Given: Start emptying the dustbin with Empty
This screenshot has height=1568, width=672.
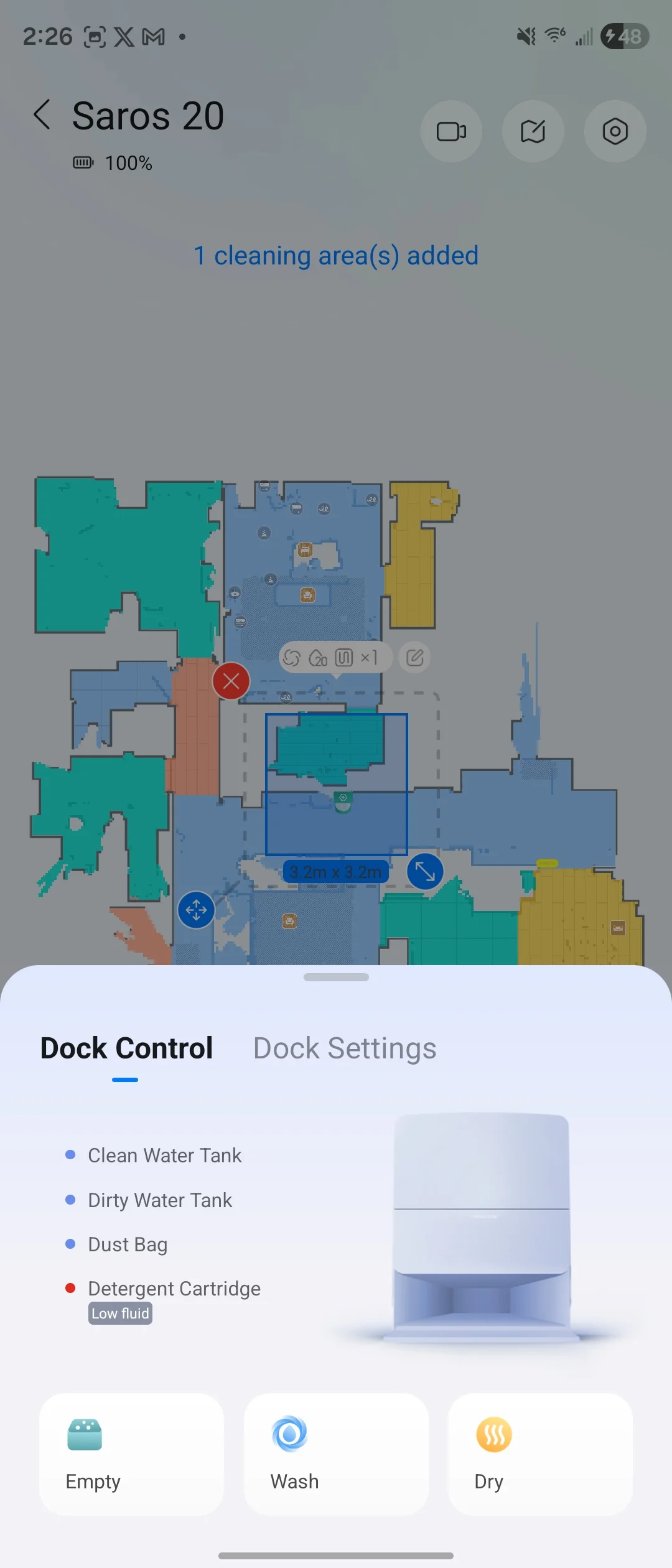Looking at the screenshot, I should (131, 1454).
